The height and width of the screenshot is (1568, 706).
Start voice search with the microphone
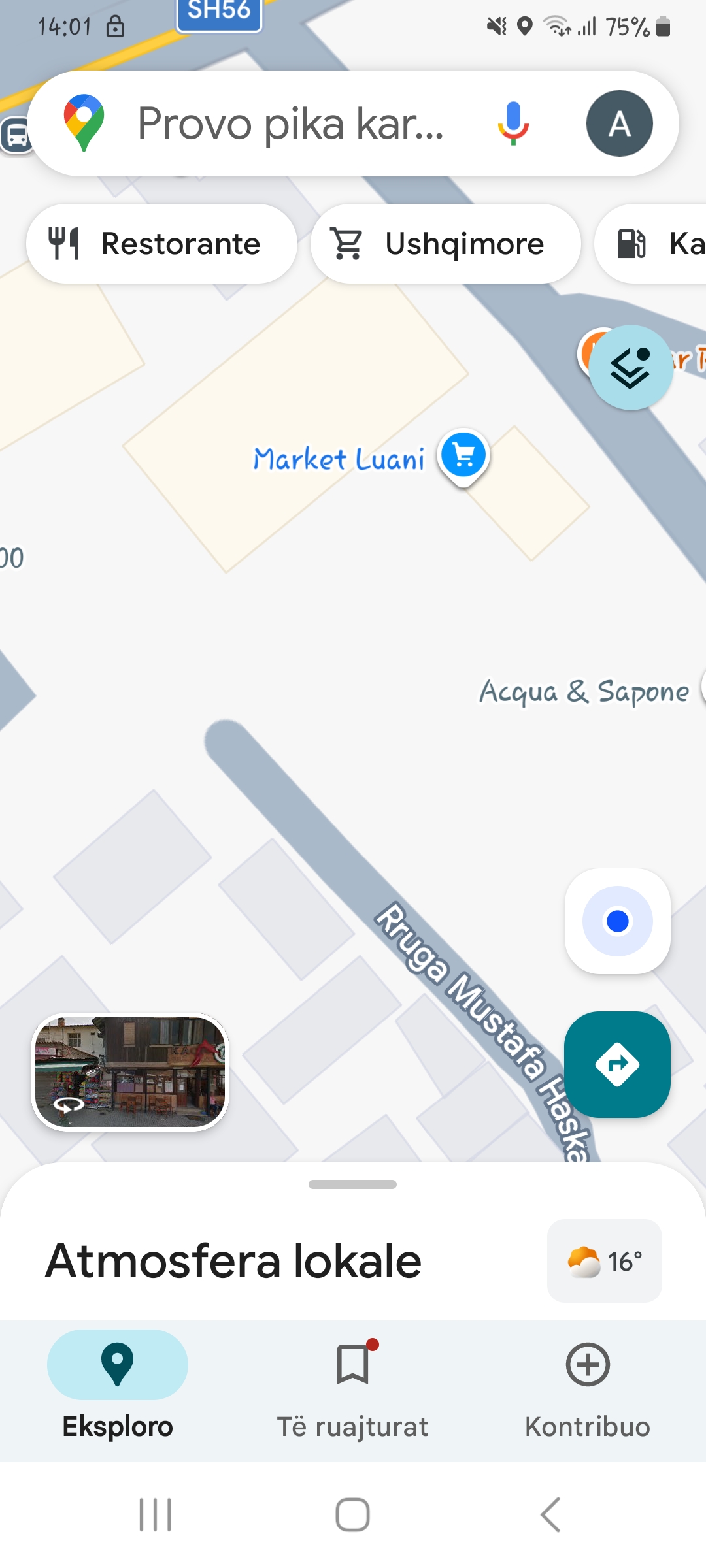513,123
